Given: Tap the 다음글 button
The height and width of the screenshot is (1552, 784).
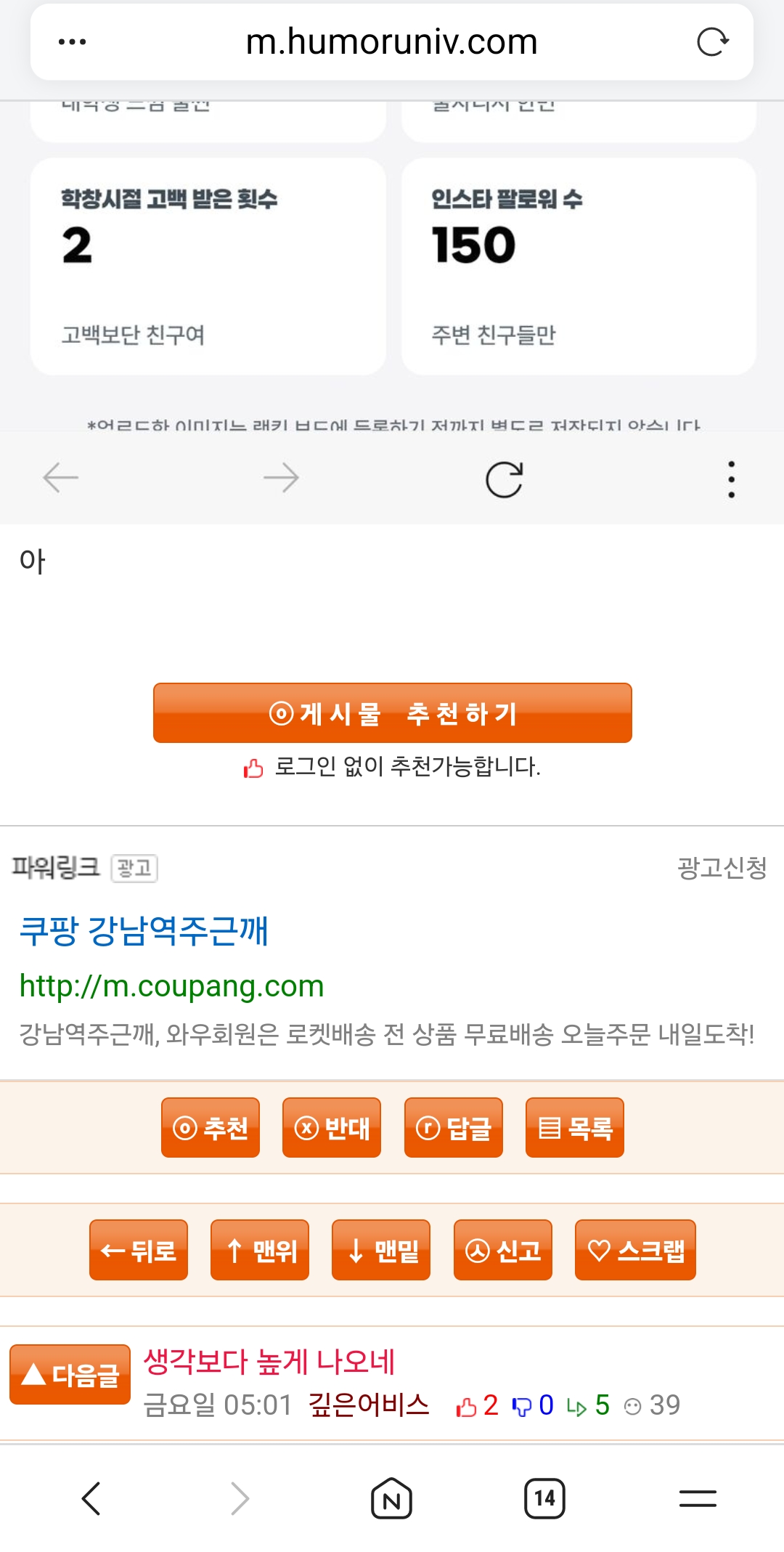Looking at the screenshot, I should (x=70, y=1374).
